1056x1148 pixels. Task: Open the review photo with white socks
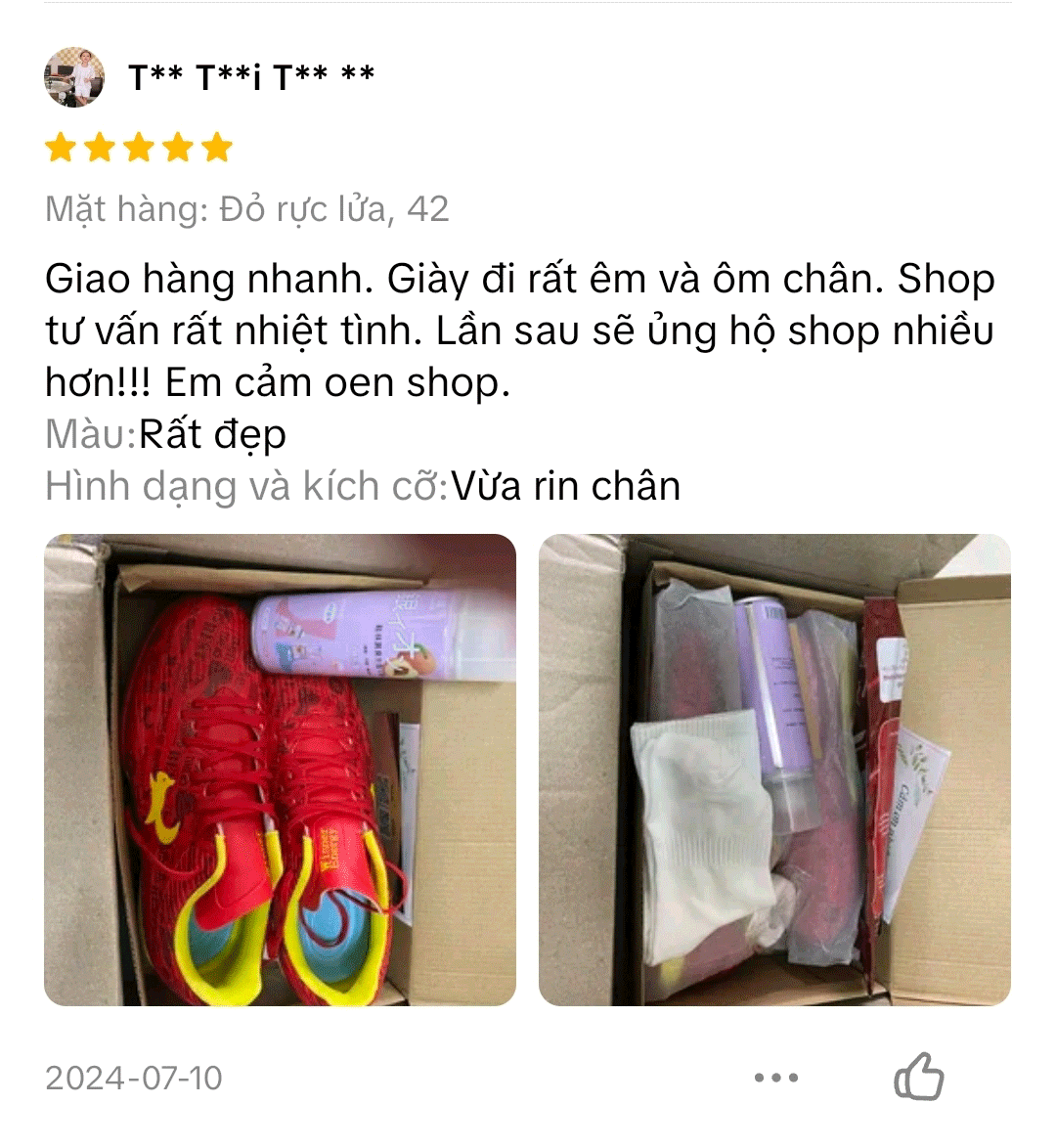pos(774,770)
